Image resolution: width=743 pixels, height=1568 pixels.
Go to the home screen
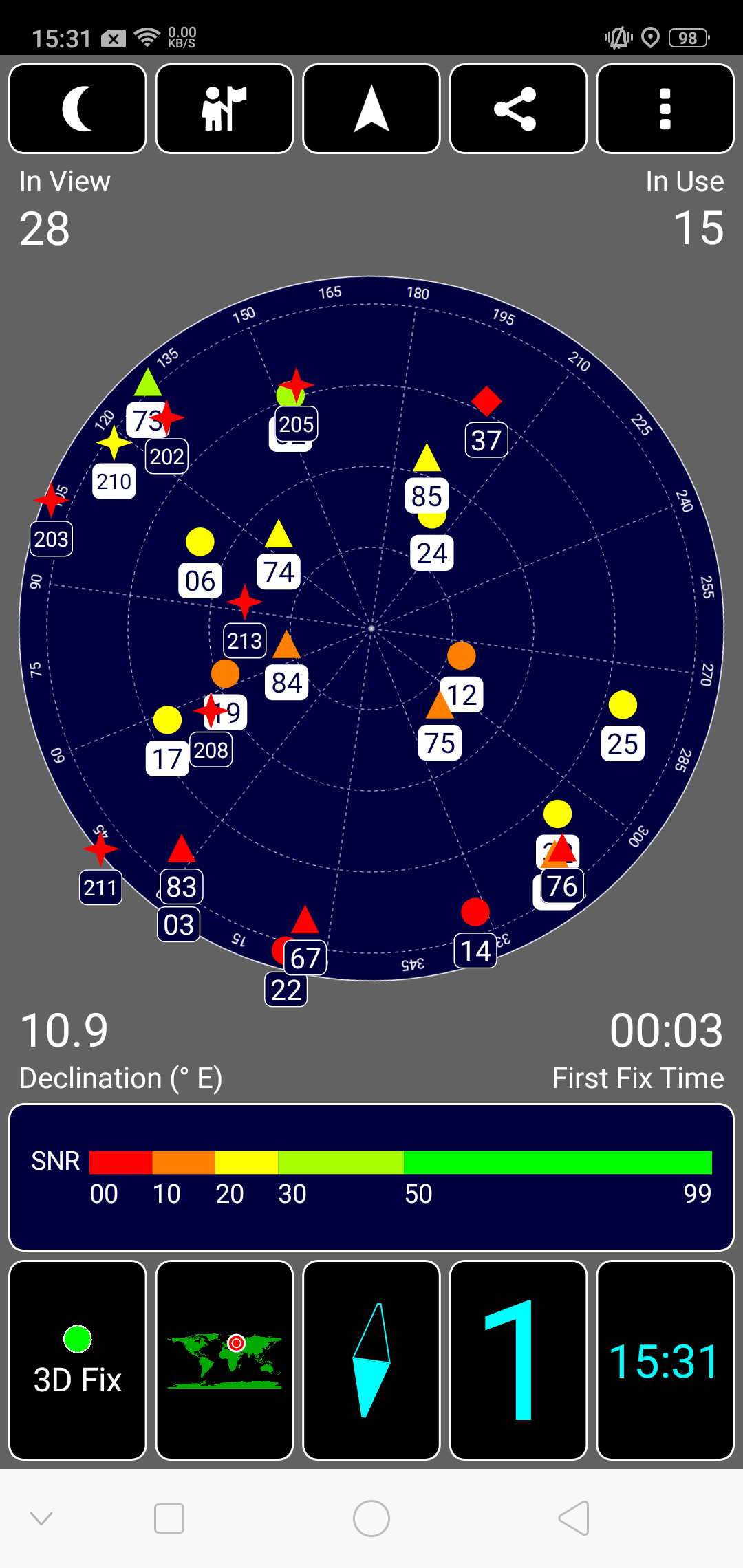371,1518
